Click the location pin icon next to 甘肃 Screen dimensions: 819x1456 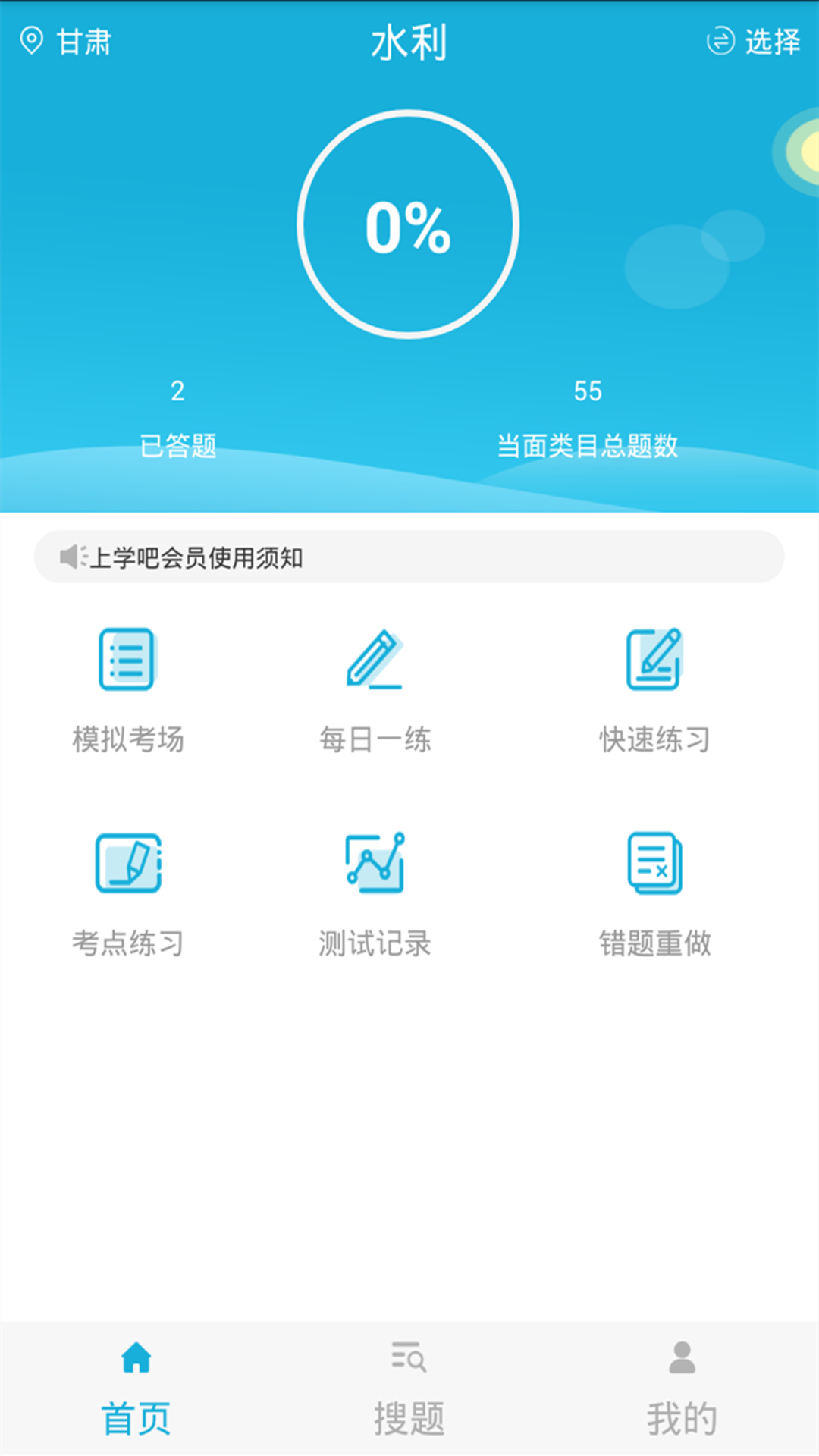[30, 42]
